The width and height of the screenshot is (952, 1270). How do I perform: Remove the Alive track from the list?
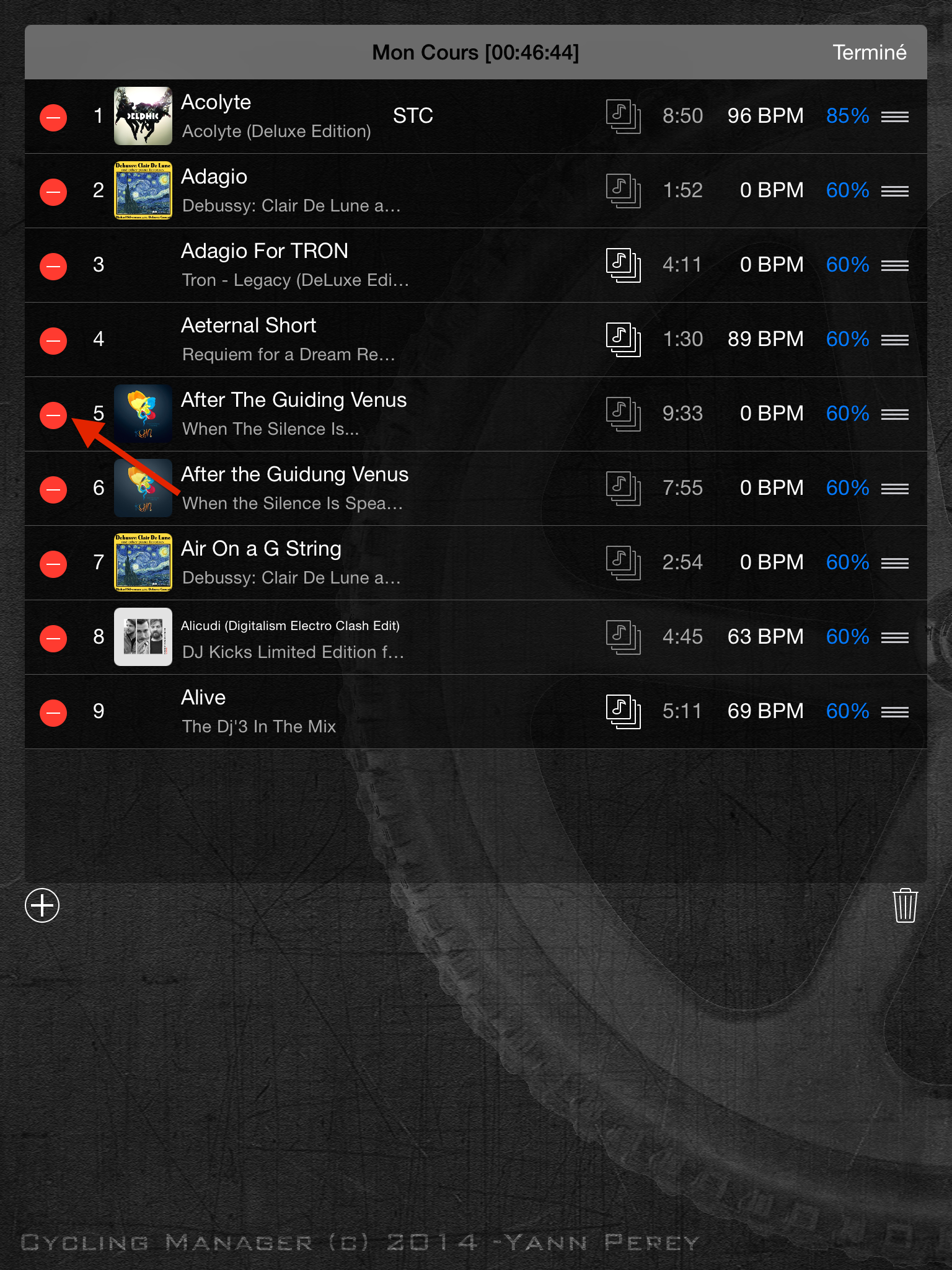[x=53, y=712]
